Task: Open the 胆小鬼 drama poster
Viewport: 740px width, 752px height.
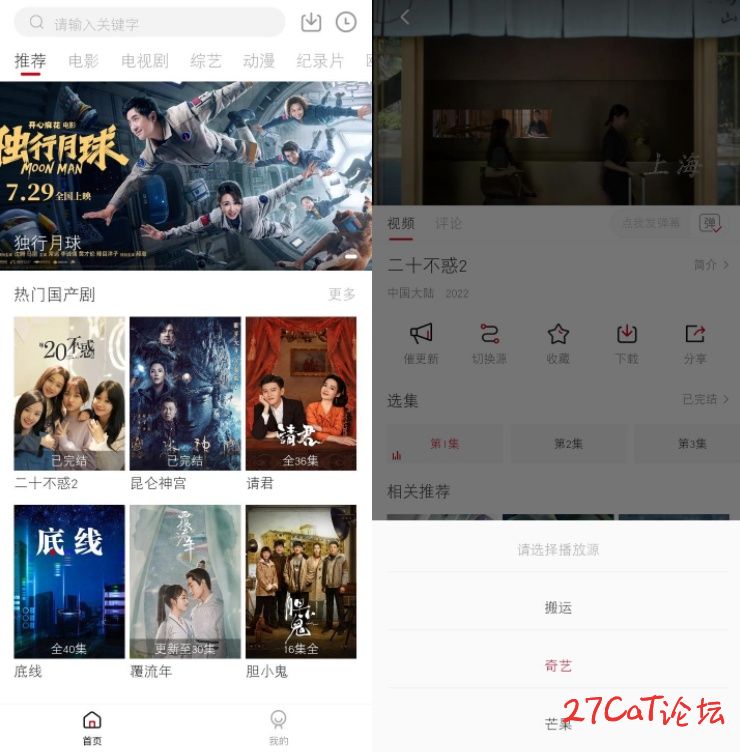Action: (300, 581)
